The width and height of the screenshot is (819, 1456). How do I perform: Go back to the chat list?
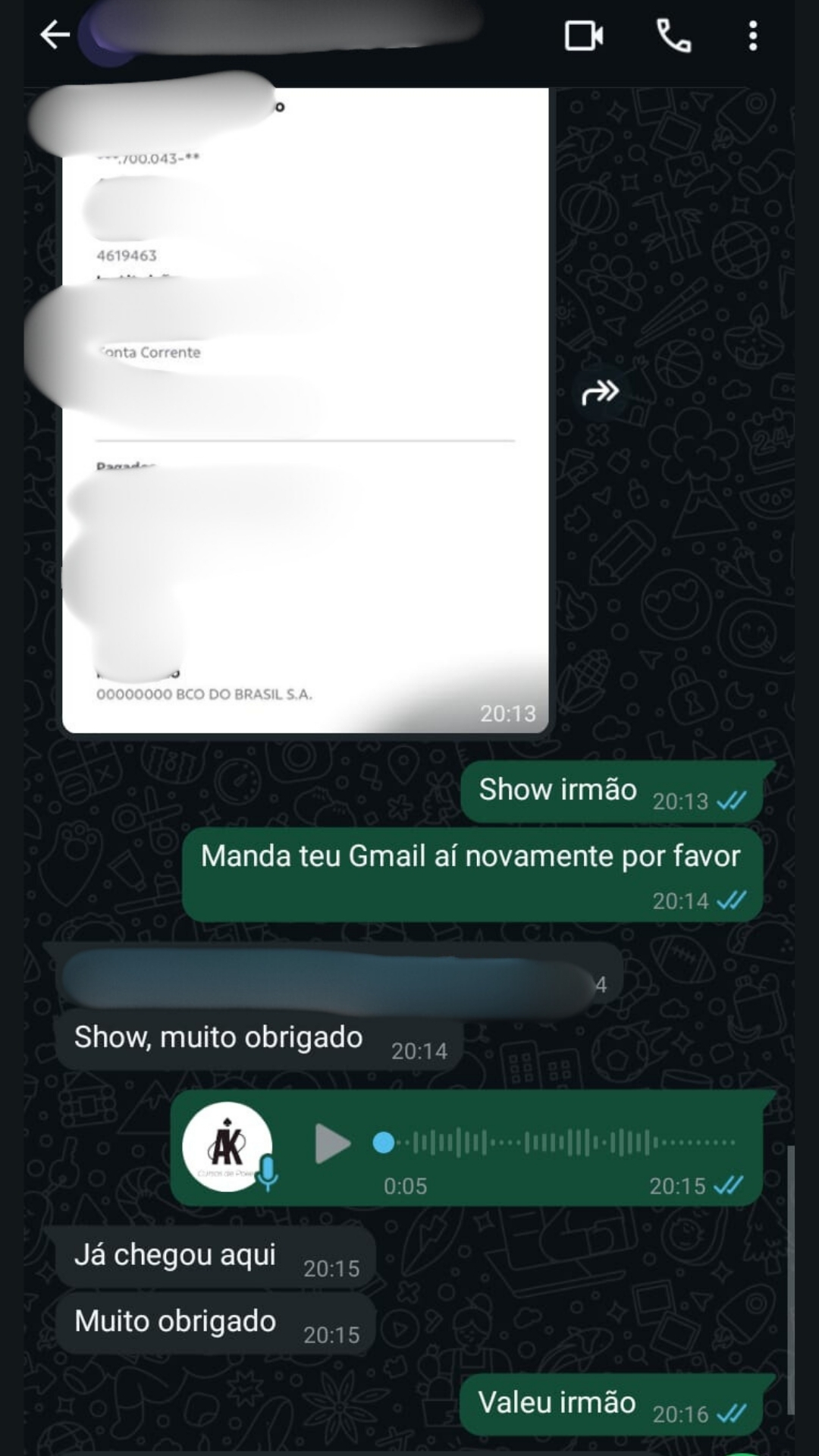click(x=55, y=35)
